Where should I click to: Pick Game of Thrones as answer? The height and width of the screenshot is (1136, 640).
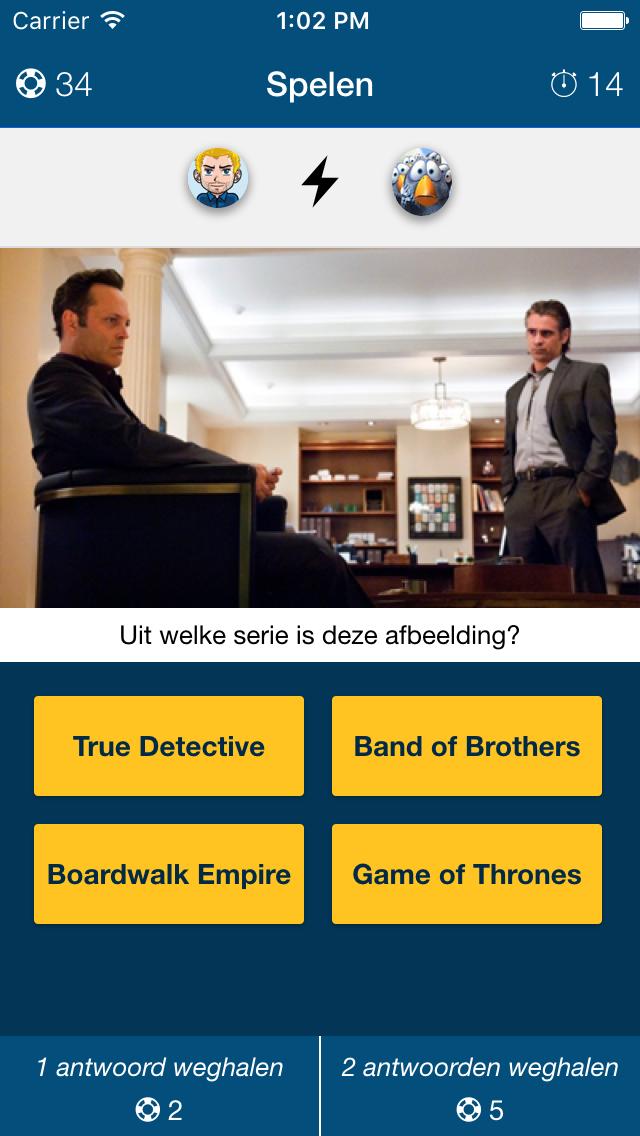[467, 874]
